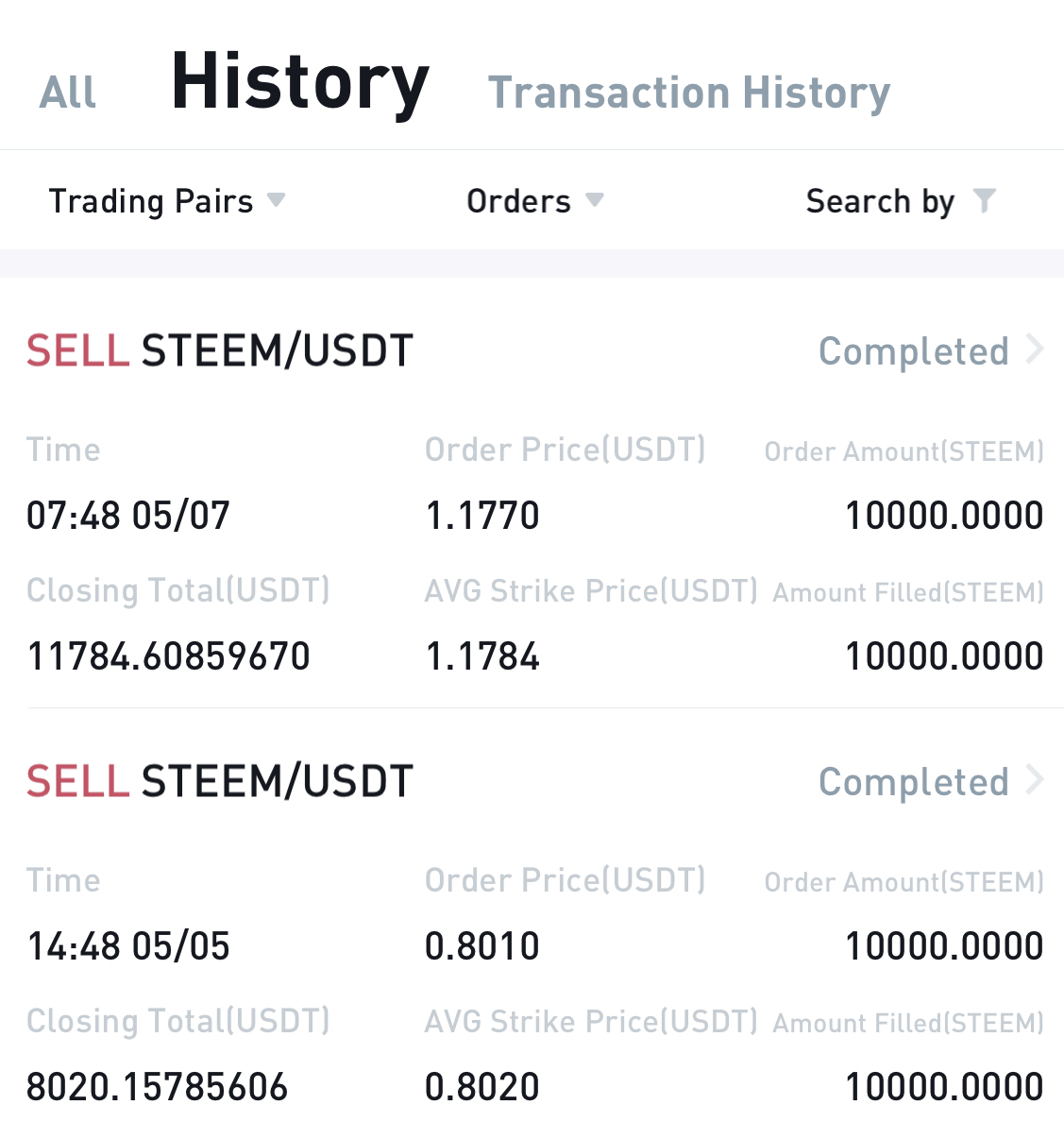Open the completed order from 07:48 05/07

tap(930, 351)
